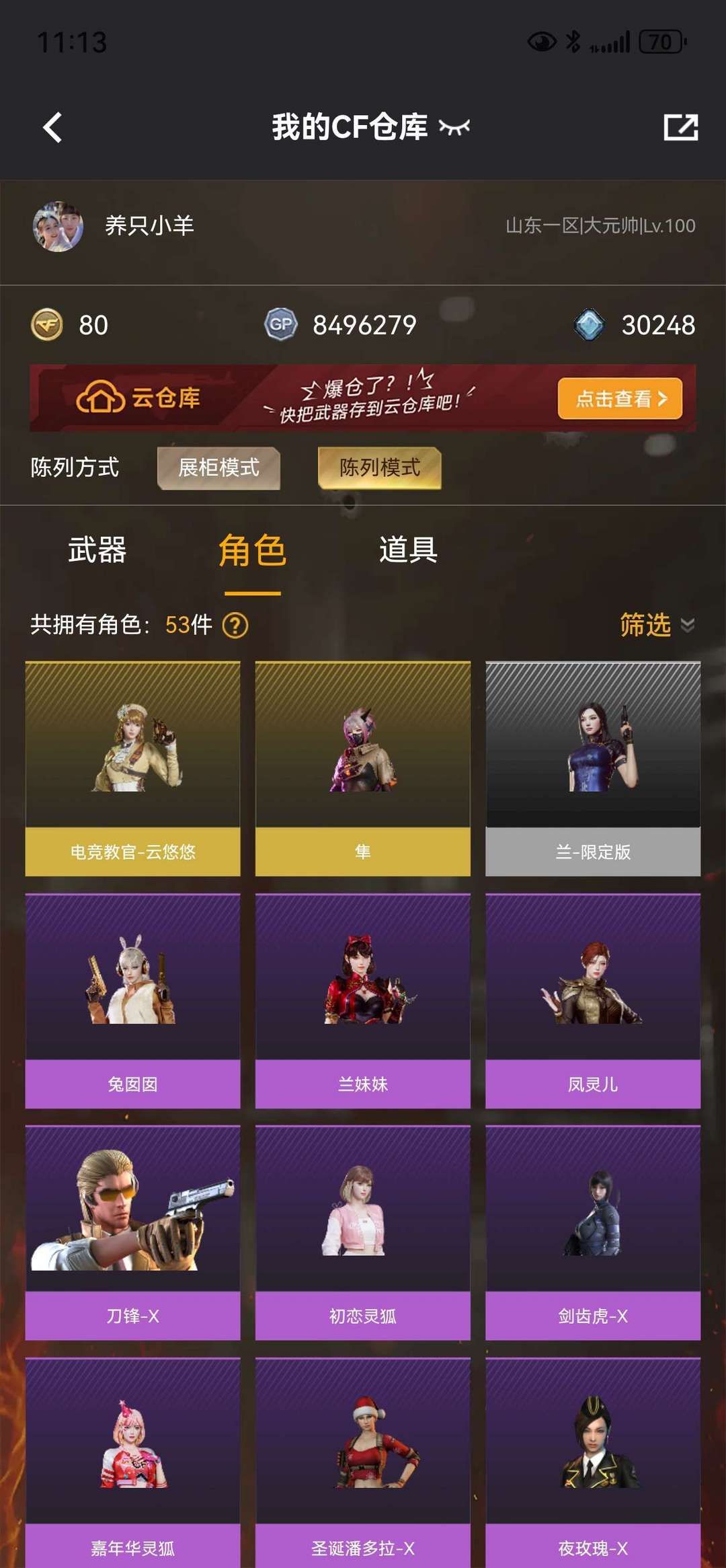Switch display to 展柜模式
726x1568 pixels.
[218, 468]
